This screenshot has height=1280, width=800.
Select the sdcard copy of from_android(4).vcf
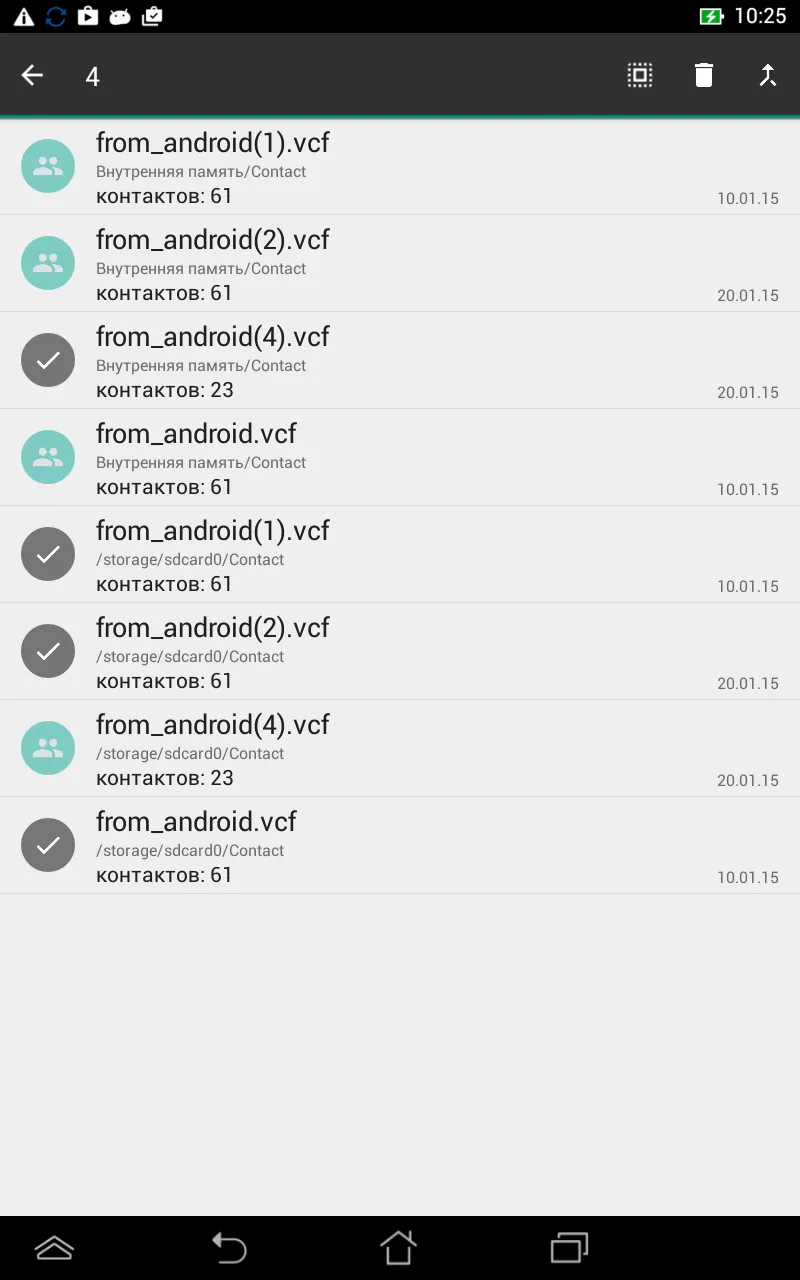(x=48, y=748)
